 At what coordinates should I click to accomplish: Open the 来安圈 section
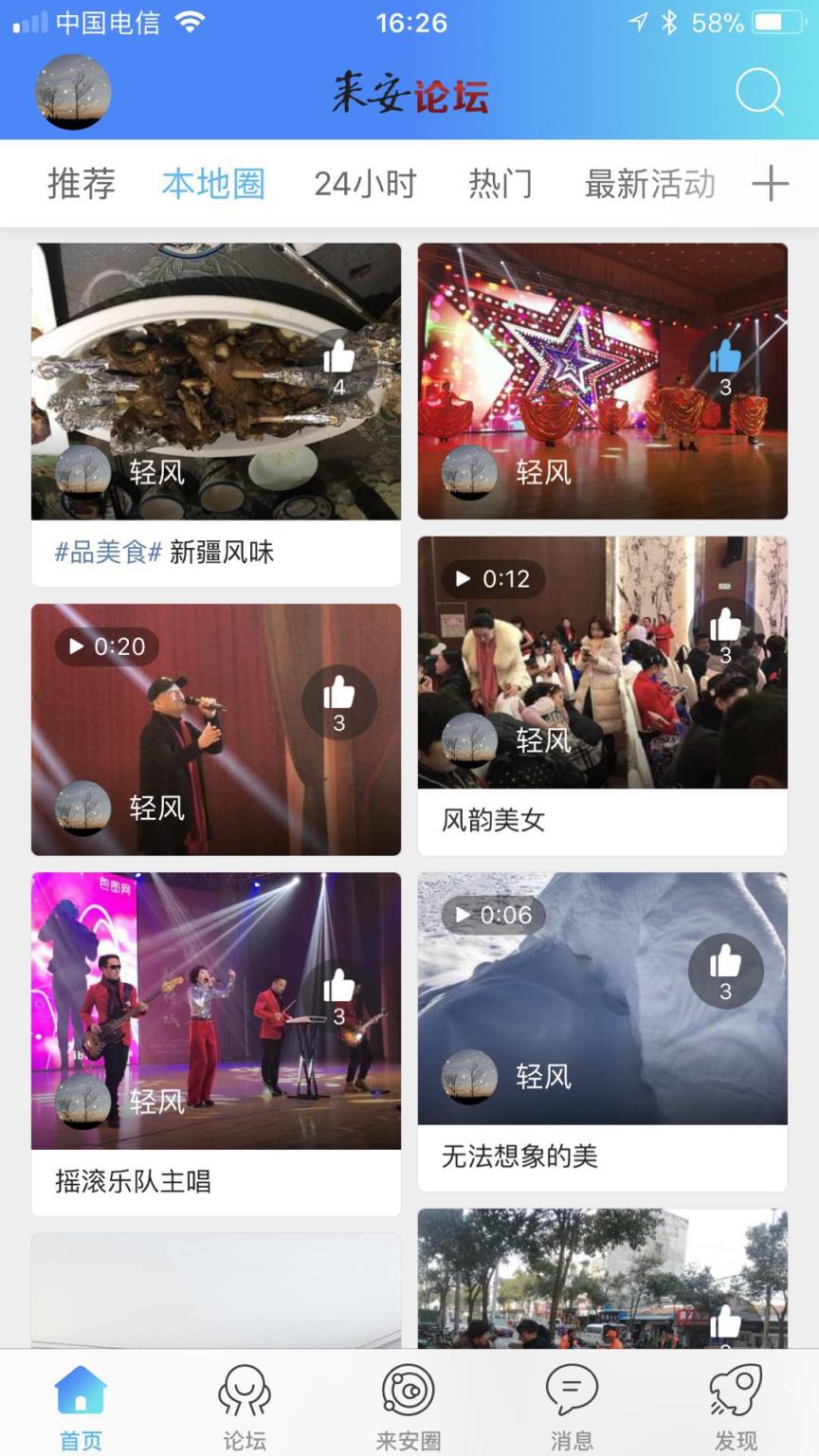(408, 1403)
